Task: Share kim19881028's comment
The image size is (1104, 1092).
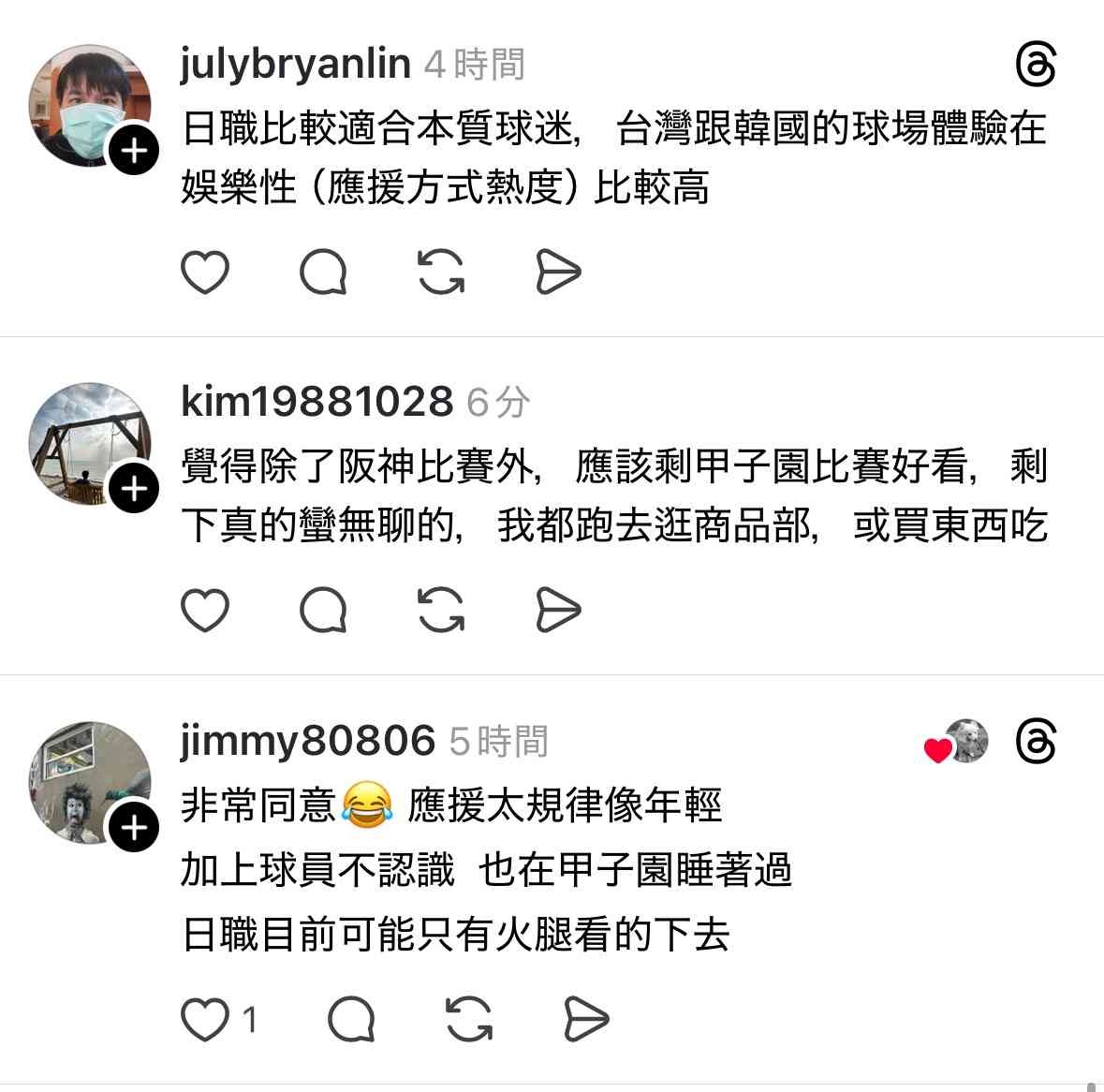Action: click(x=559, y=611)
